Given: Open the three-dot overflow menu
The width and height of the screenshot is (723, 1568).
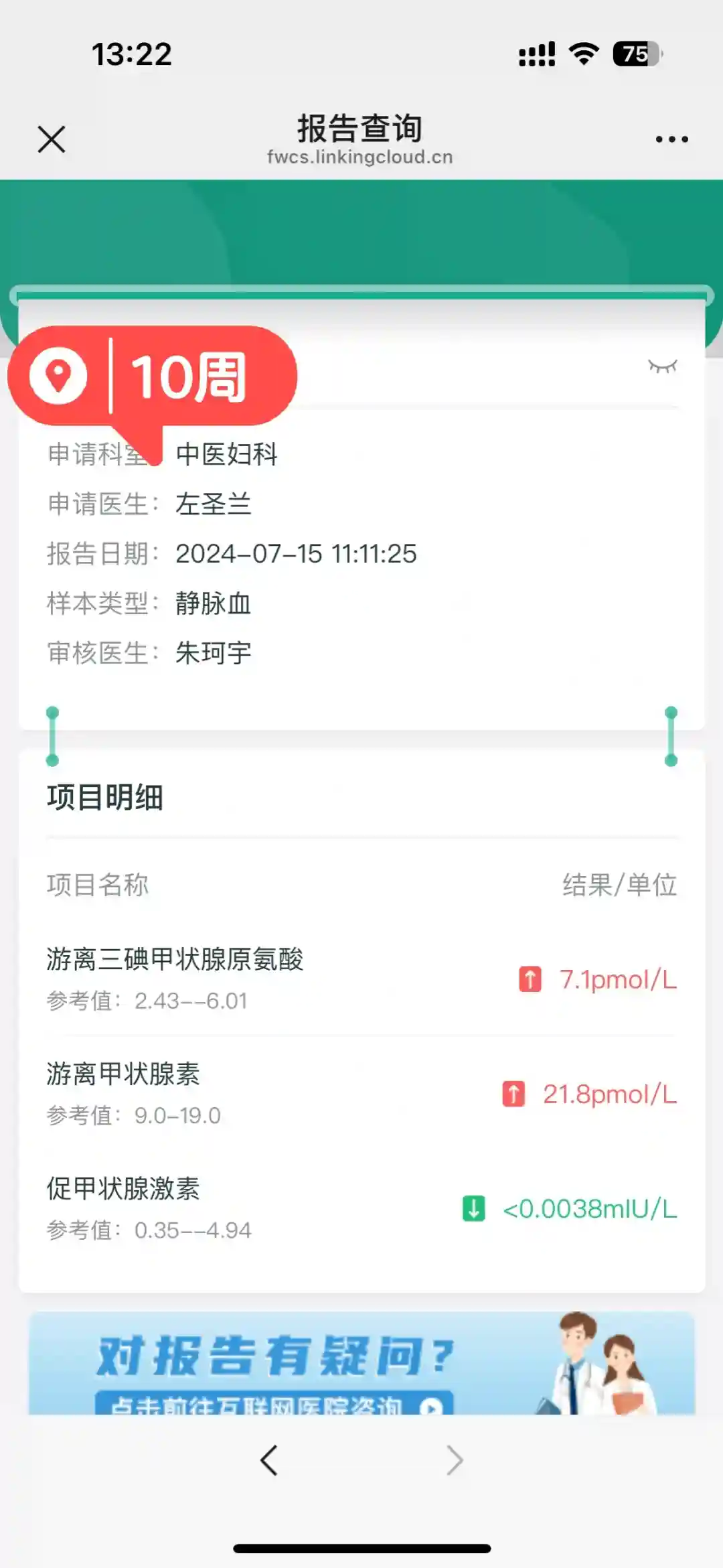Looking at the screenshot, I should click(671, 139).
